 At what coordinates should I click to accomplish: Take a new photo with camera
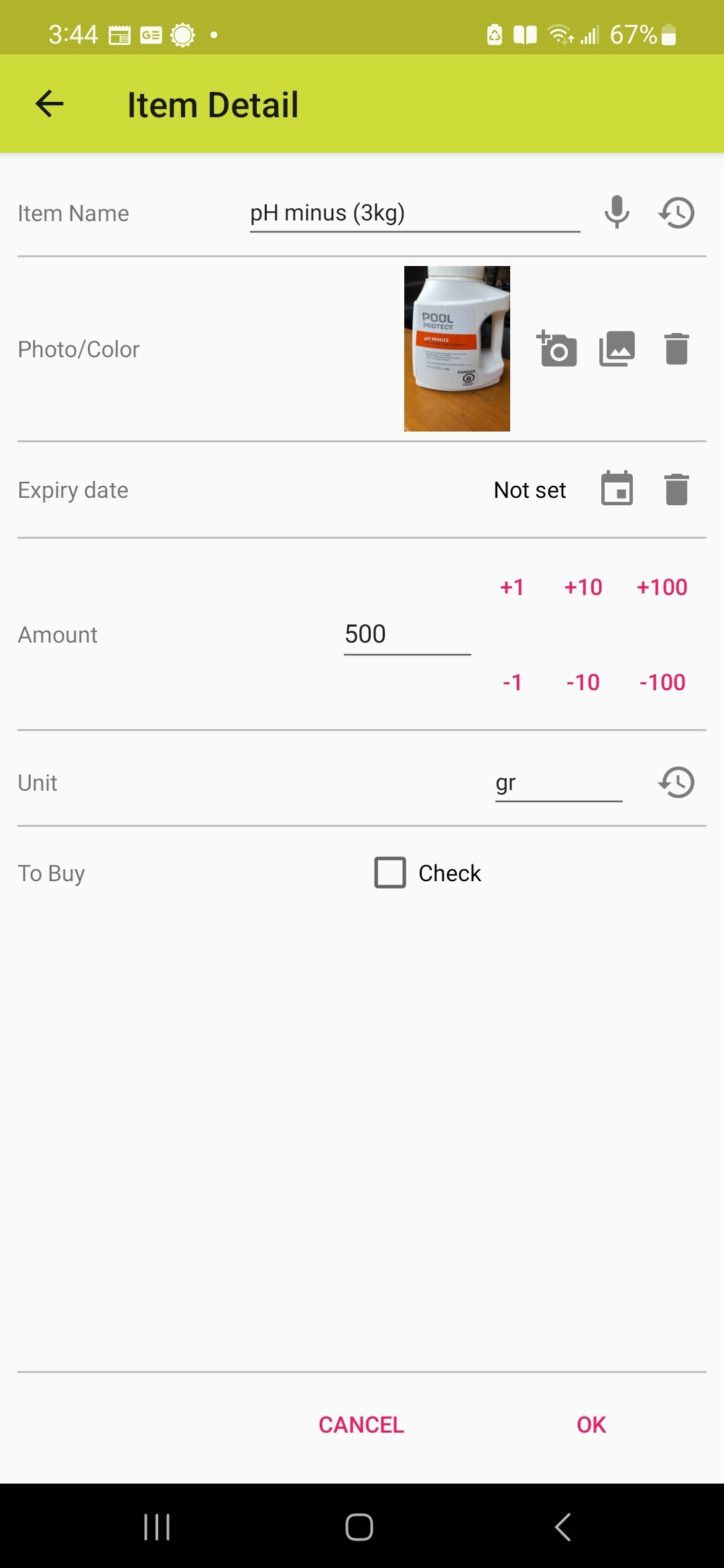(557, 348)
